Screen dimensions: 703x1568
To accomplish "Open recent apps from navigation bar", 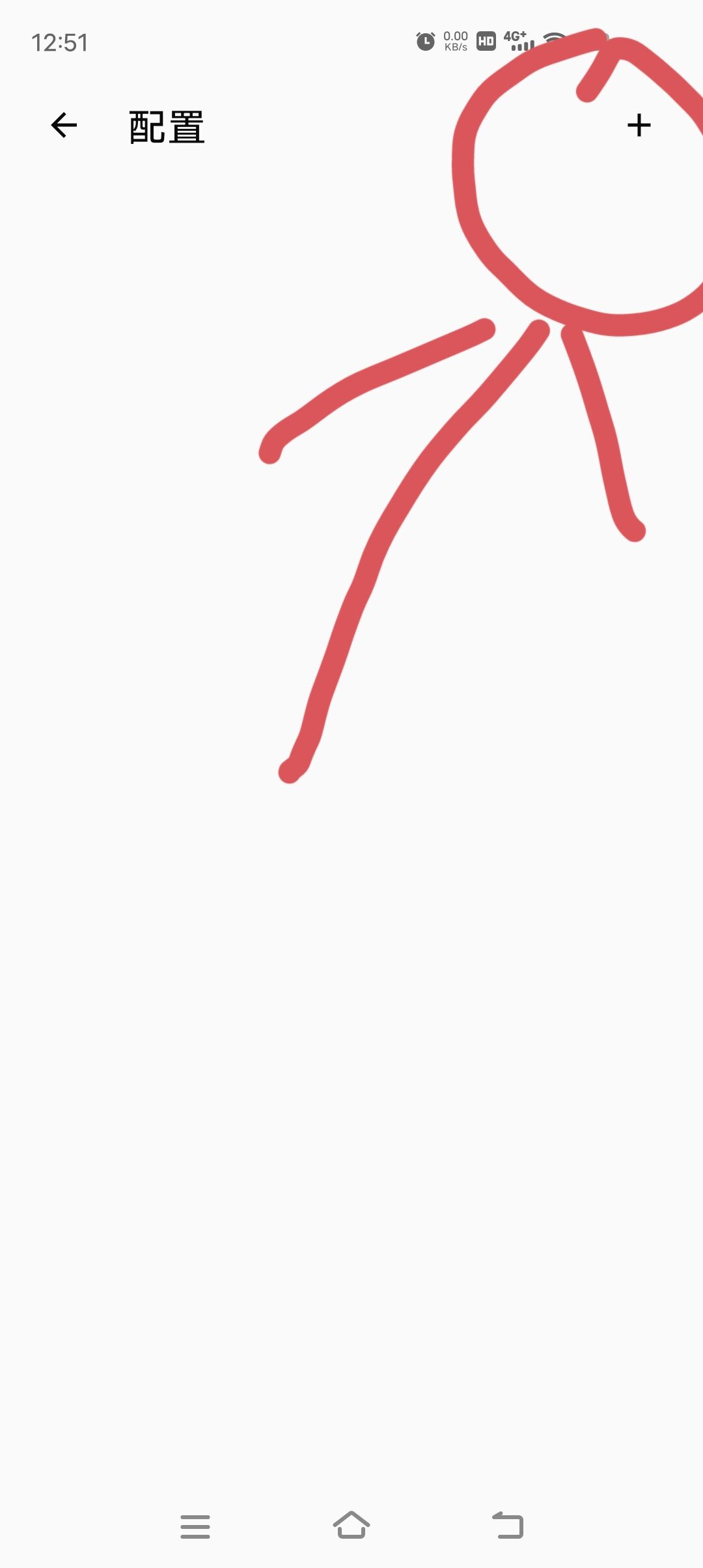I will pyautogui.click(x=195, y=1526).
